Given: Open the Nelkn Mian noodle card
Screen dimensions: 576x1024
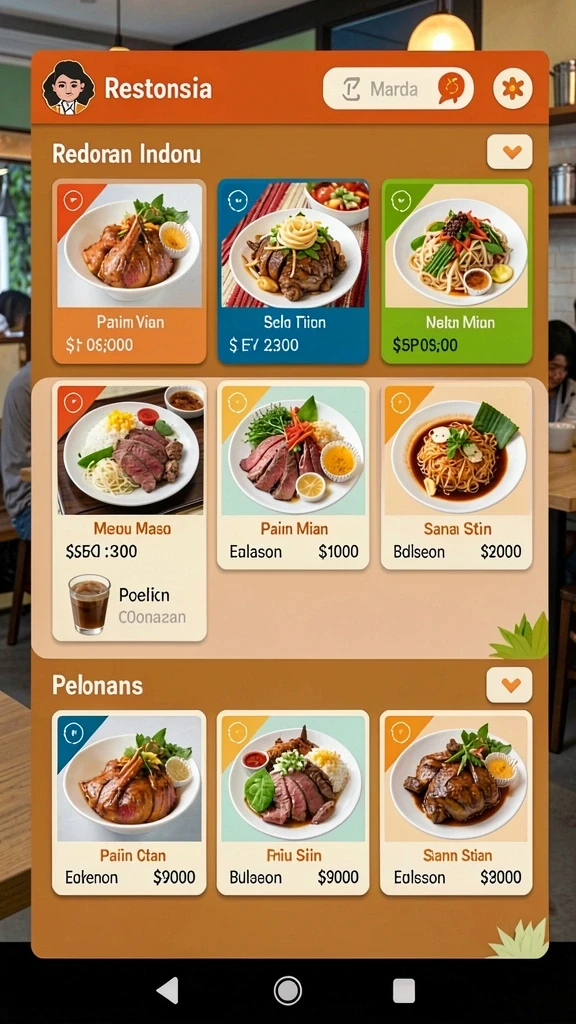Looking at the screenshot, I should (x=457, y=271).
